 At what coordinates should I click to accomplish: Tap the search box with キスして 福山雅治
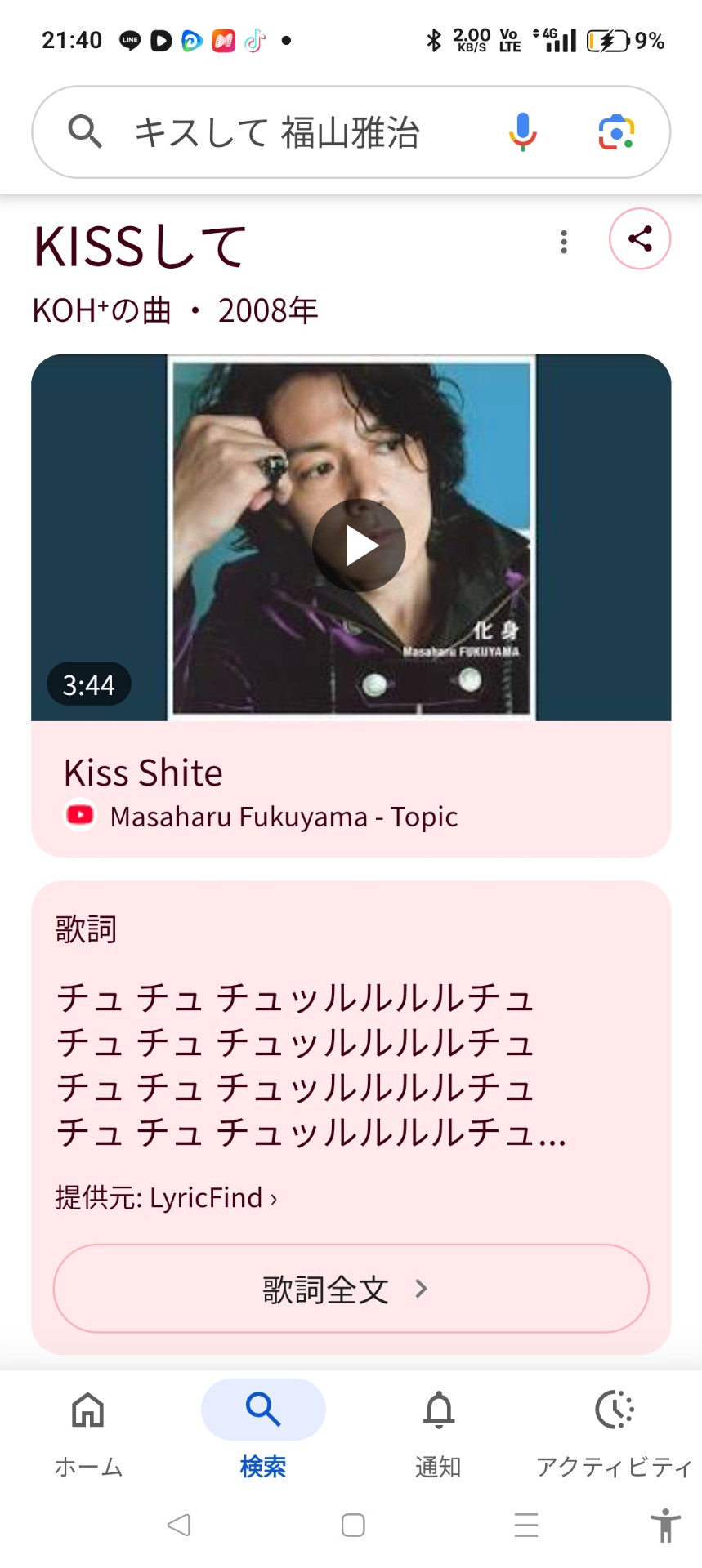pos(278,132)
